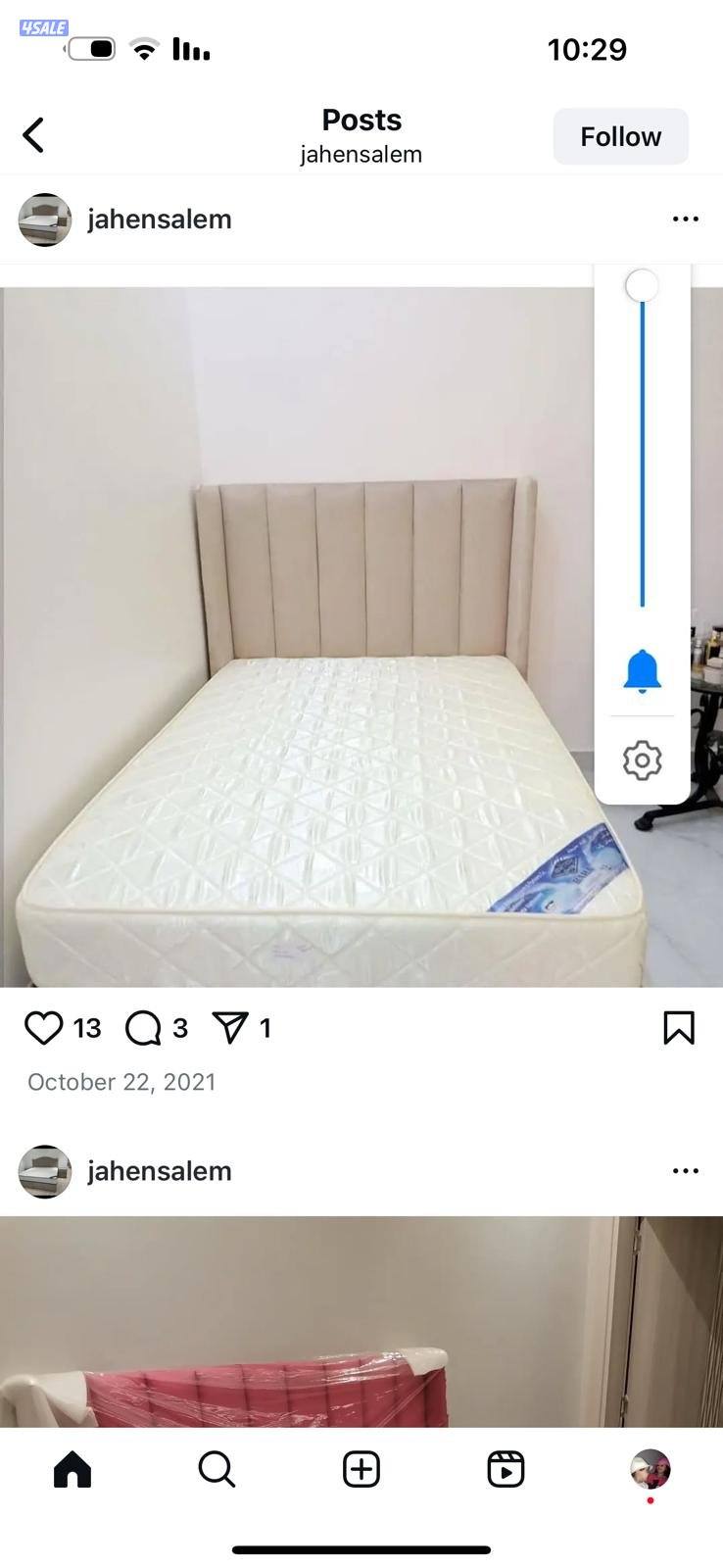This screenshot has width=723, height=1568.
Task: Open the Search tab
Action: pyautogui.click(x=217, y=1469)
